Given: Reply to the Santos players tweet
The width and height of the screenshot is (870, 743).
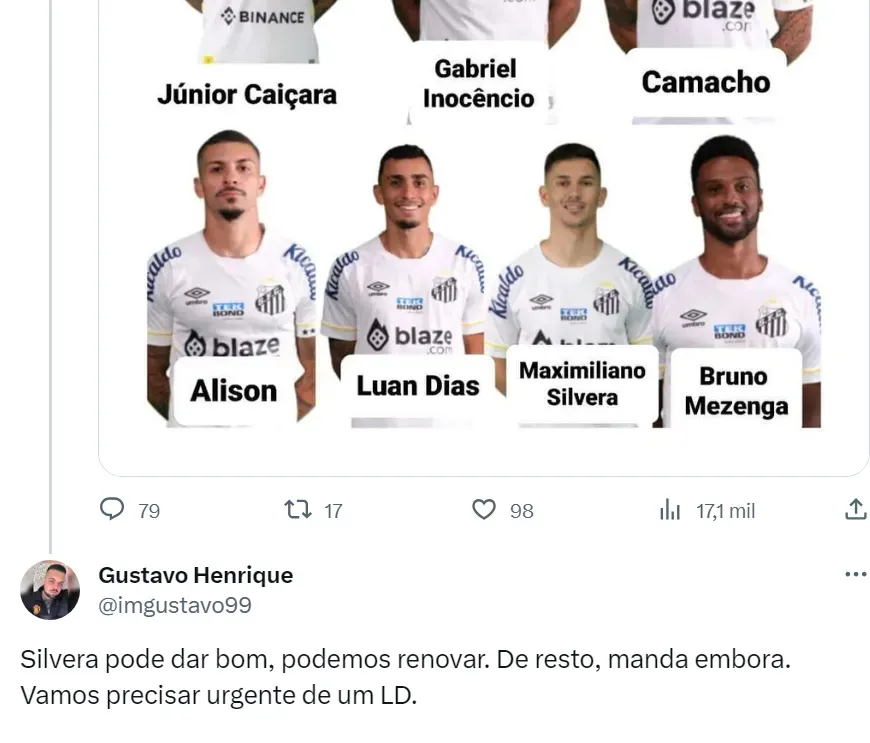Looking at the screenshot, I should (x=113, y=510).
